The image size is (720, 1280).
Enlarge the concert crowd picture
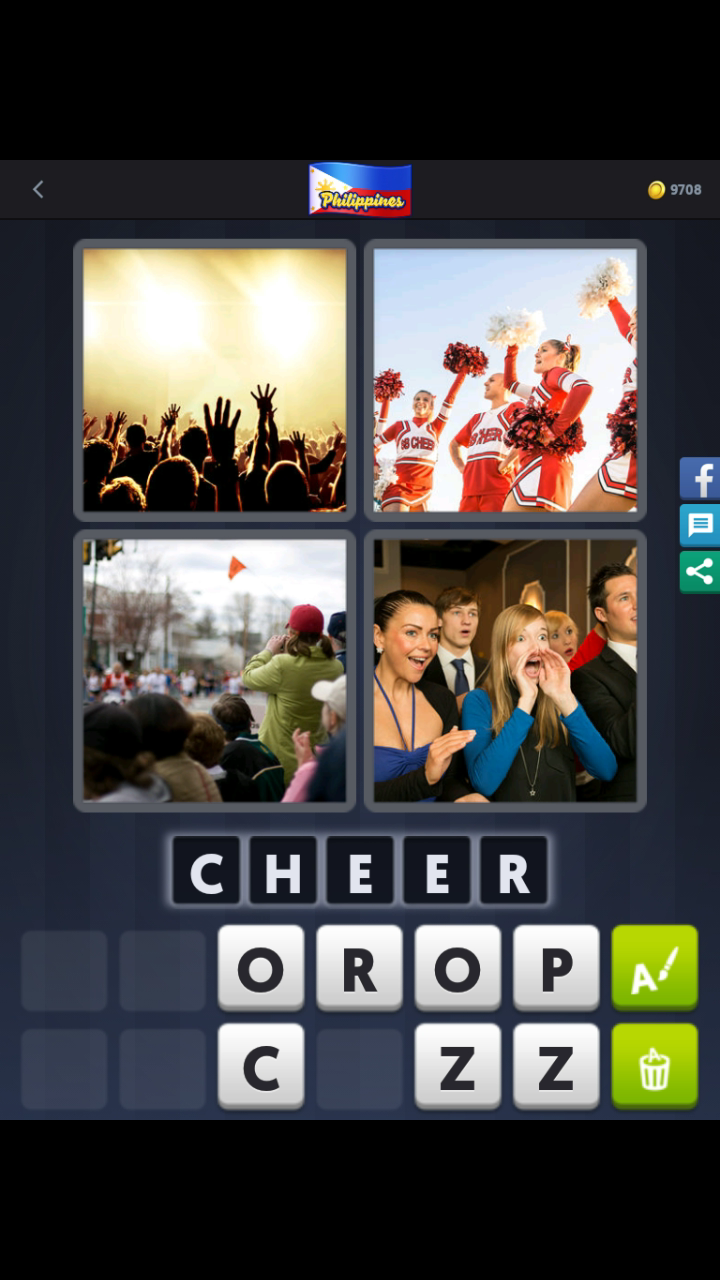click(x=215, y=380)
